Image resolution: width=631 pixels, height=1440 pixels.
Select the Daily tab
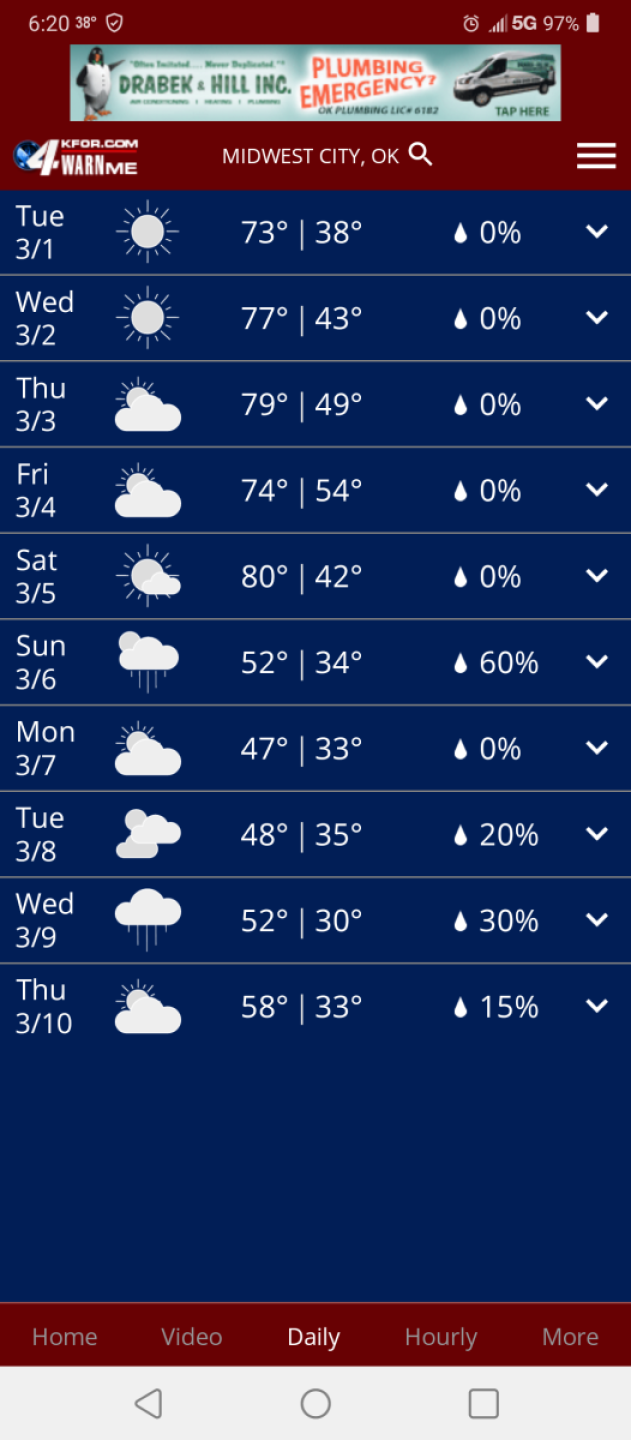click(x=314, y=1337)
